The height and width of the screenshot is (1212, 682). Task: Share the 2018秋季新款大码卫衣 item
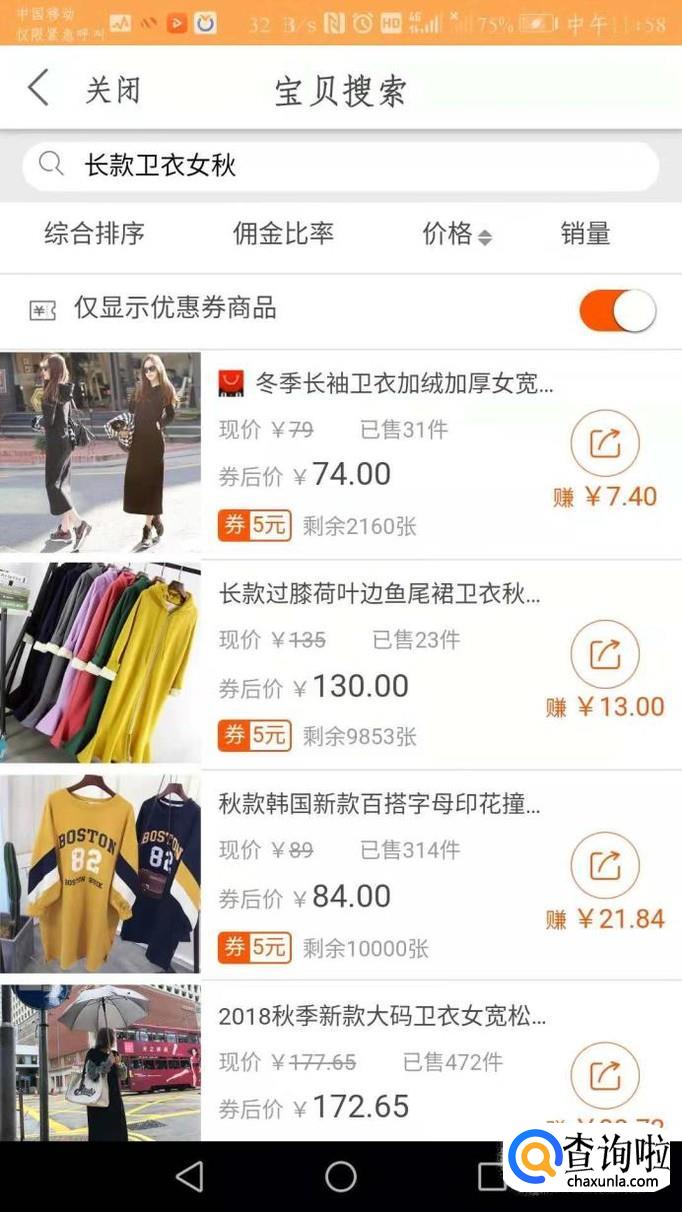(x=605, y=1076)
